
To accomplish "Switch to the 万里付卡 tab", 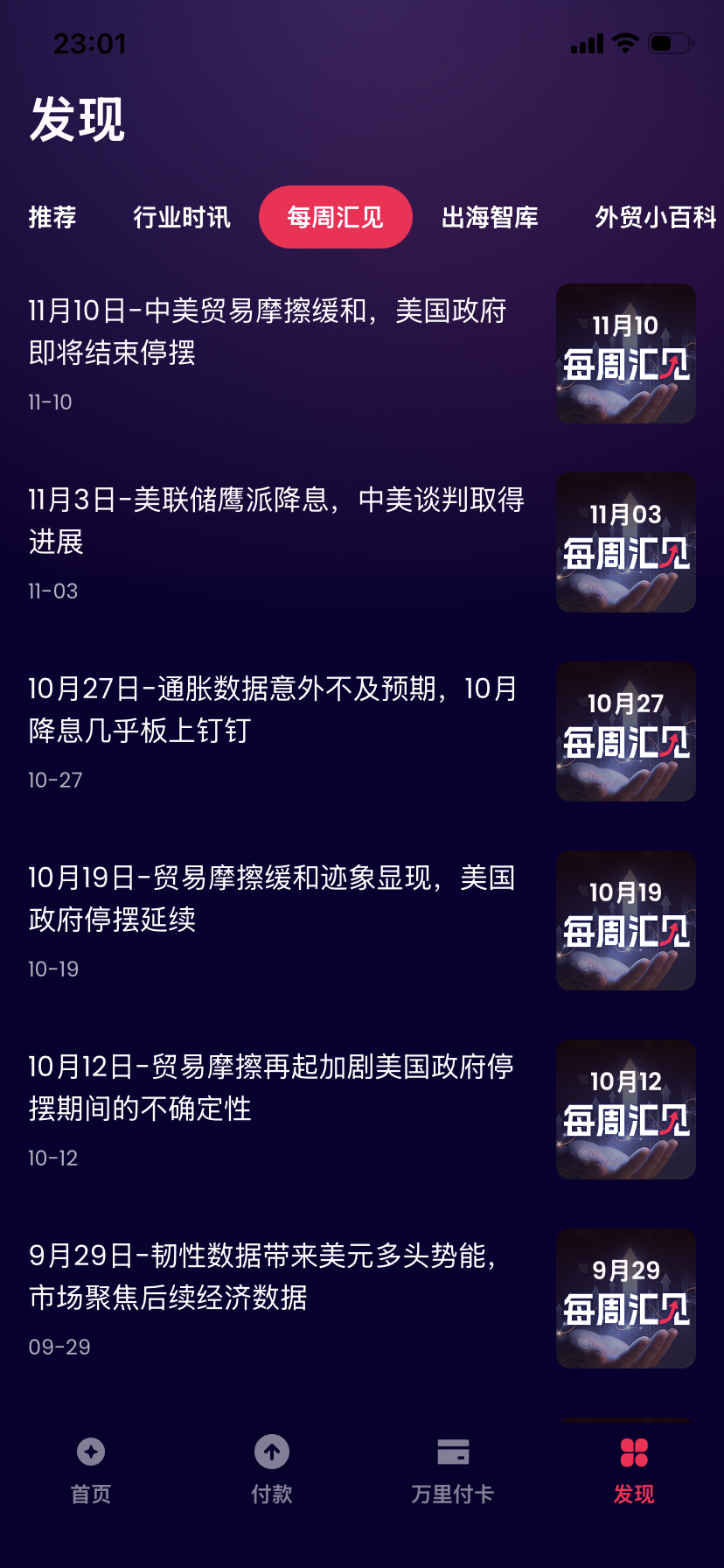I will pyautogui.click(x=453, y=1471).
